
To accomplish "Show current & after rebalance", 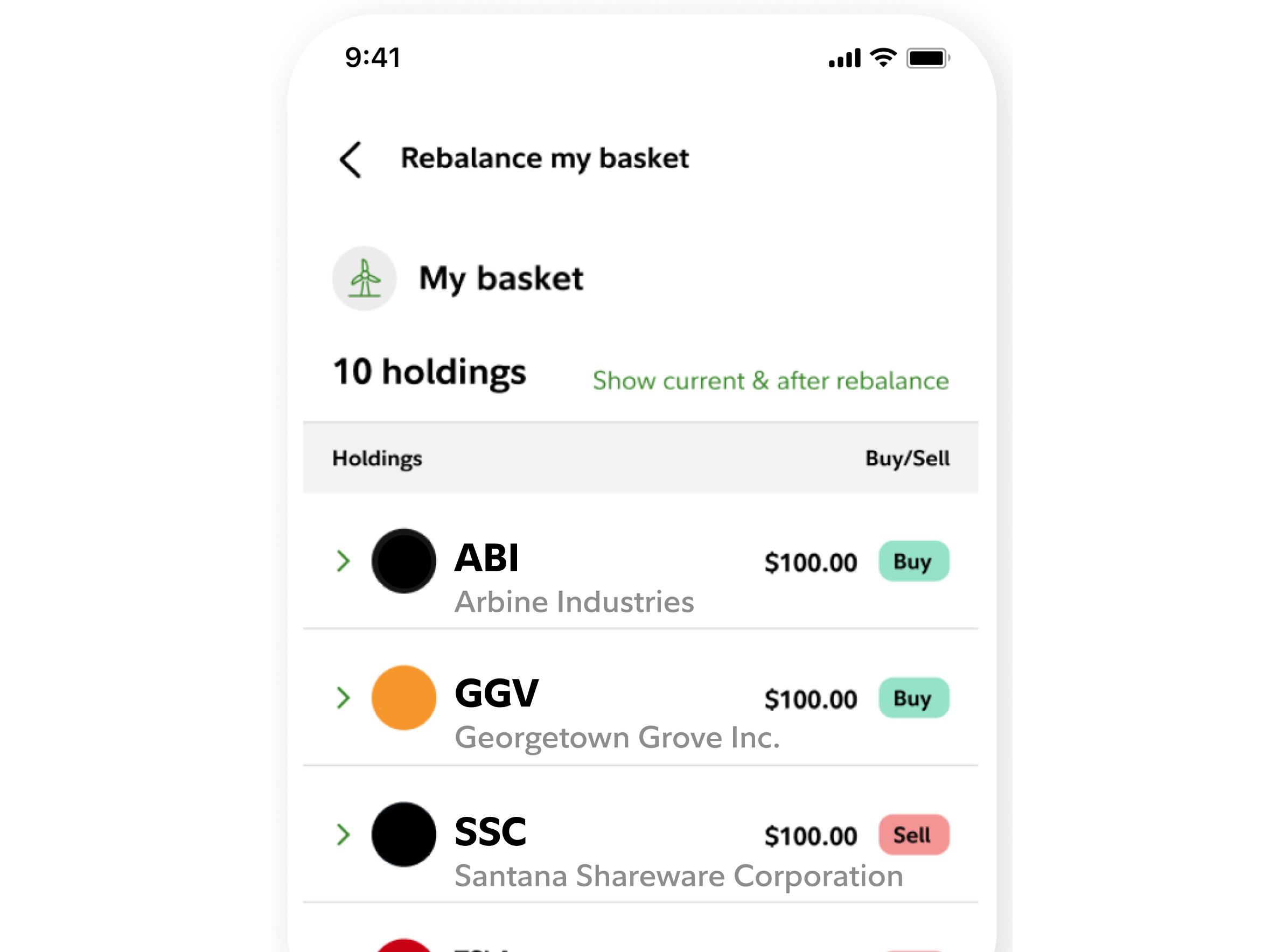I will tap(771, 381).
